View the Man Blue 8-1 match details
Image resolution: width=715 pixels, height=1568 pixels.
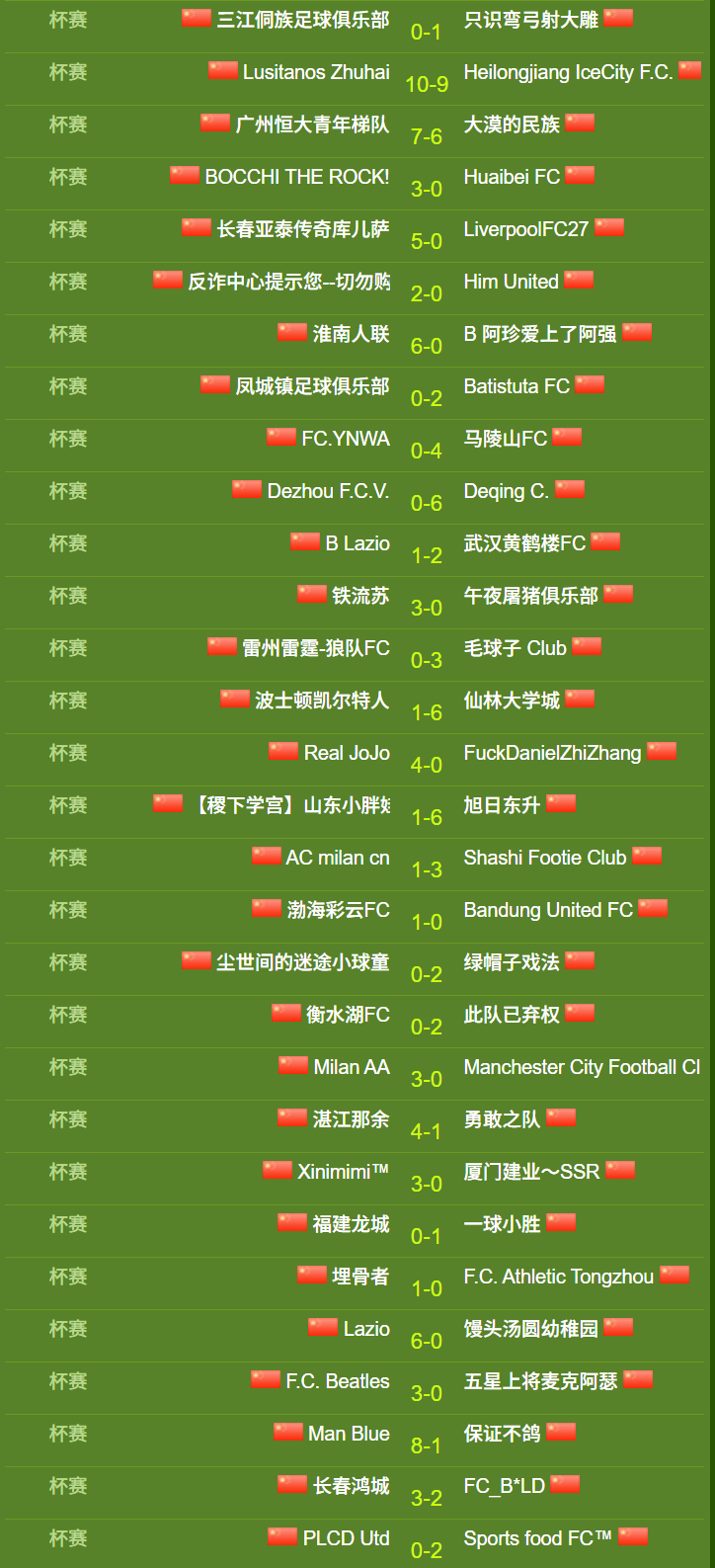tap(427, 1445)
